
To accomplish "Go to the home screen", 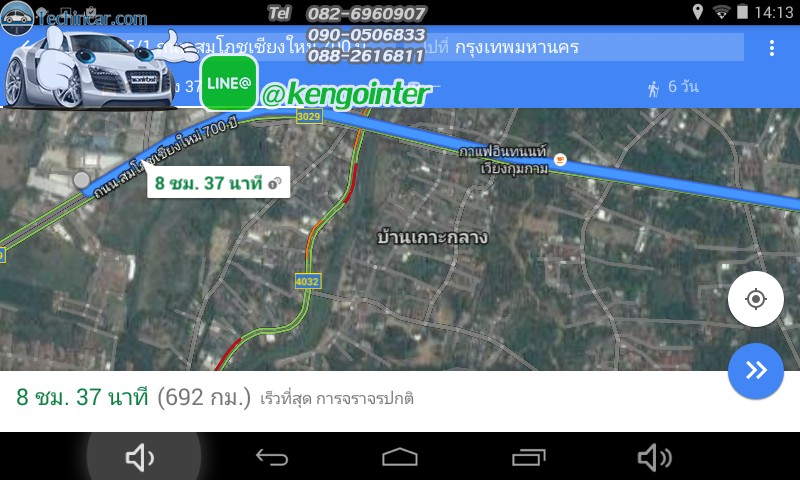I will 400,458.
